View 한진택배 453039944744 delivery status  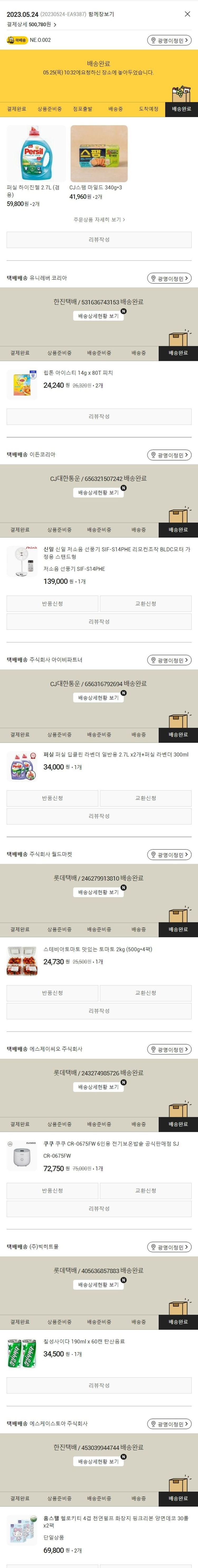(x=99, y=1461)
